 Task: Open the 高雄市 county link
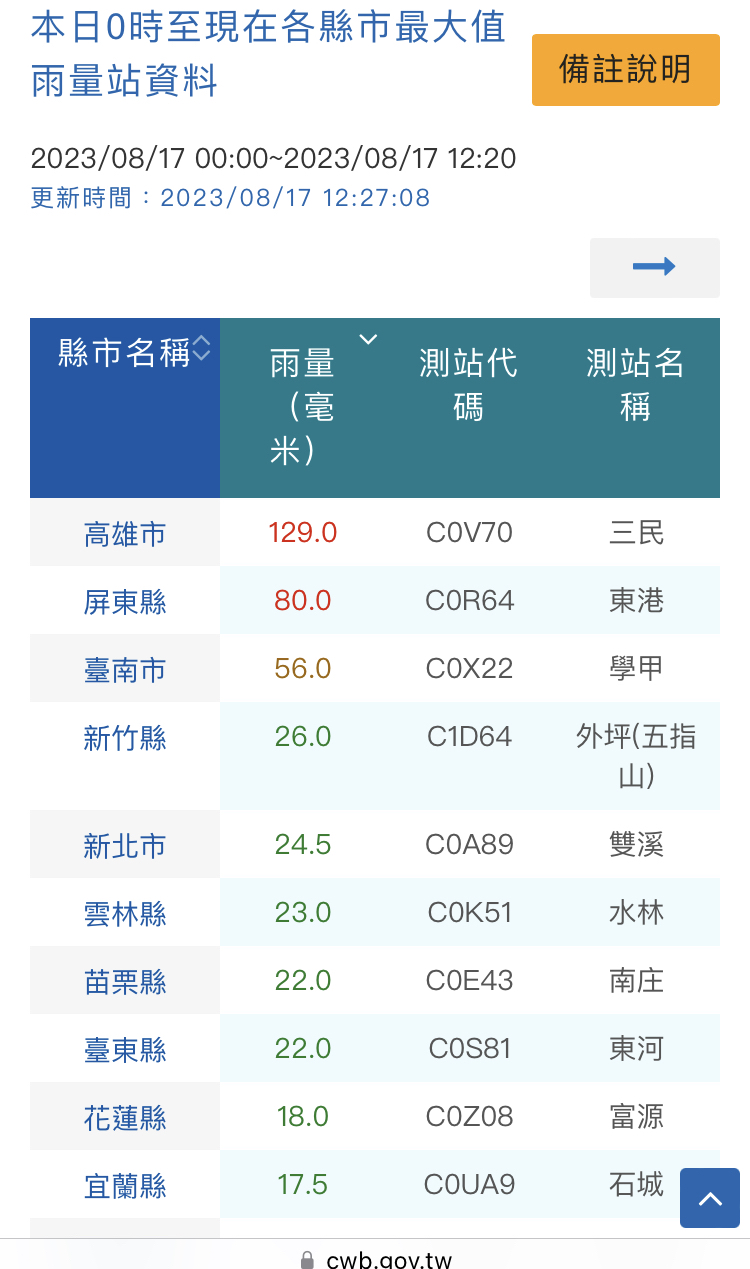(x=125, y=535)
